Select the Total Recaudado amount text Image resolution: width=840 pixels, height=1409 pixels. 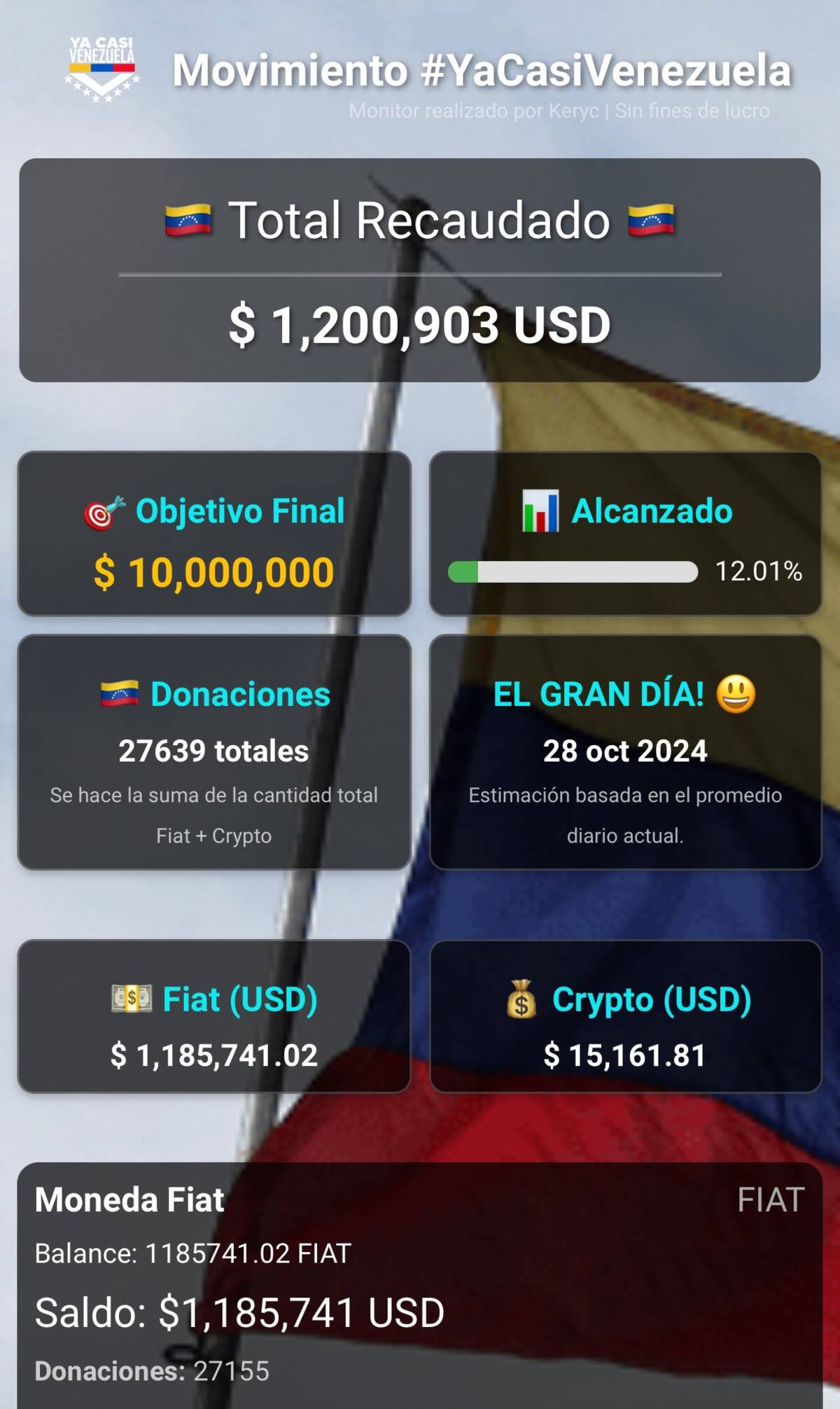tap(420, 324)
